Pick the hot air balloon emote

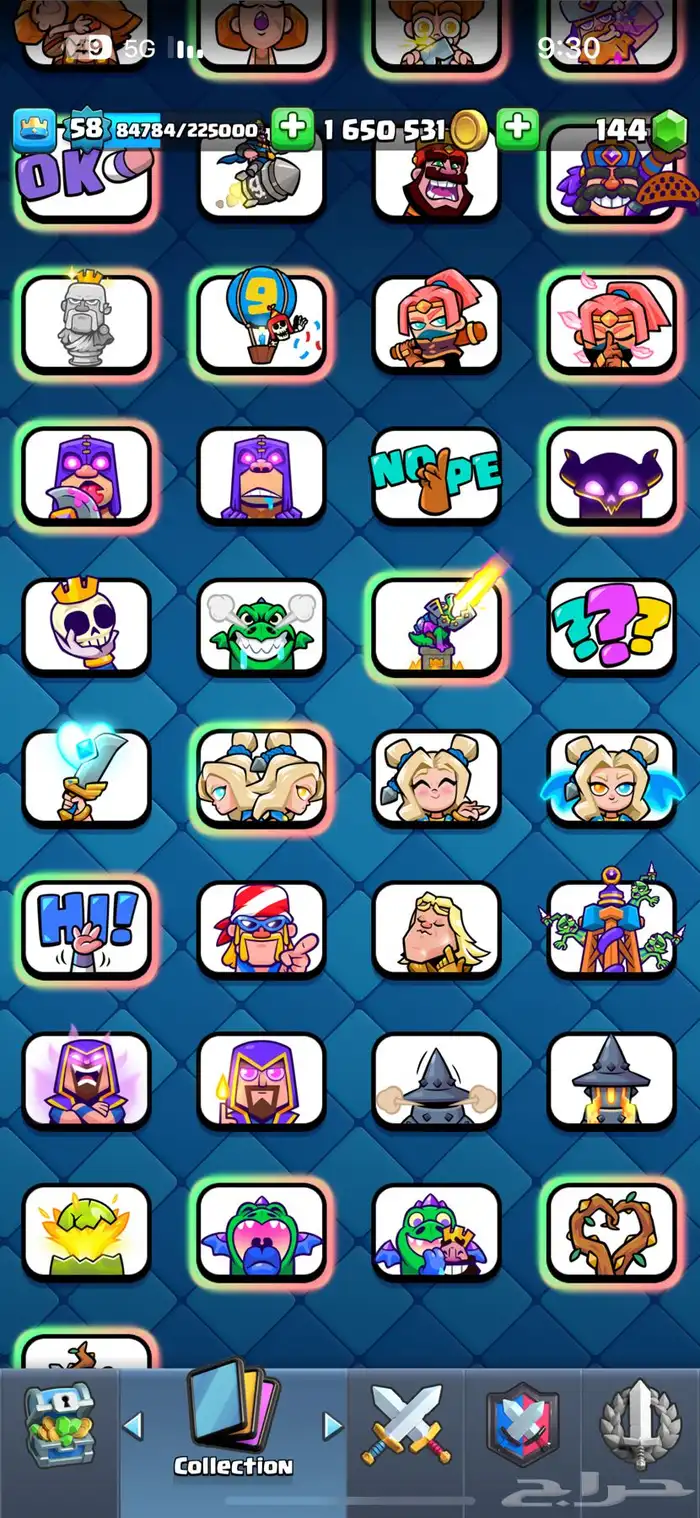click(x=261, y=324)
